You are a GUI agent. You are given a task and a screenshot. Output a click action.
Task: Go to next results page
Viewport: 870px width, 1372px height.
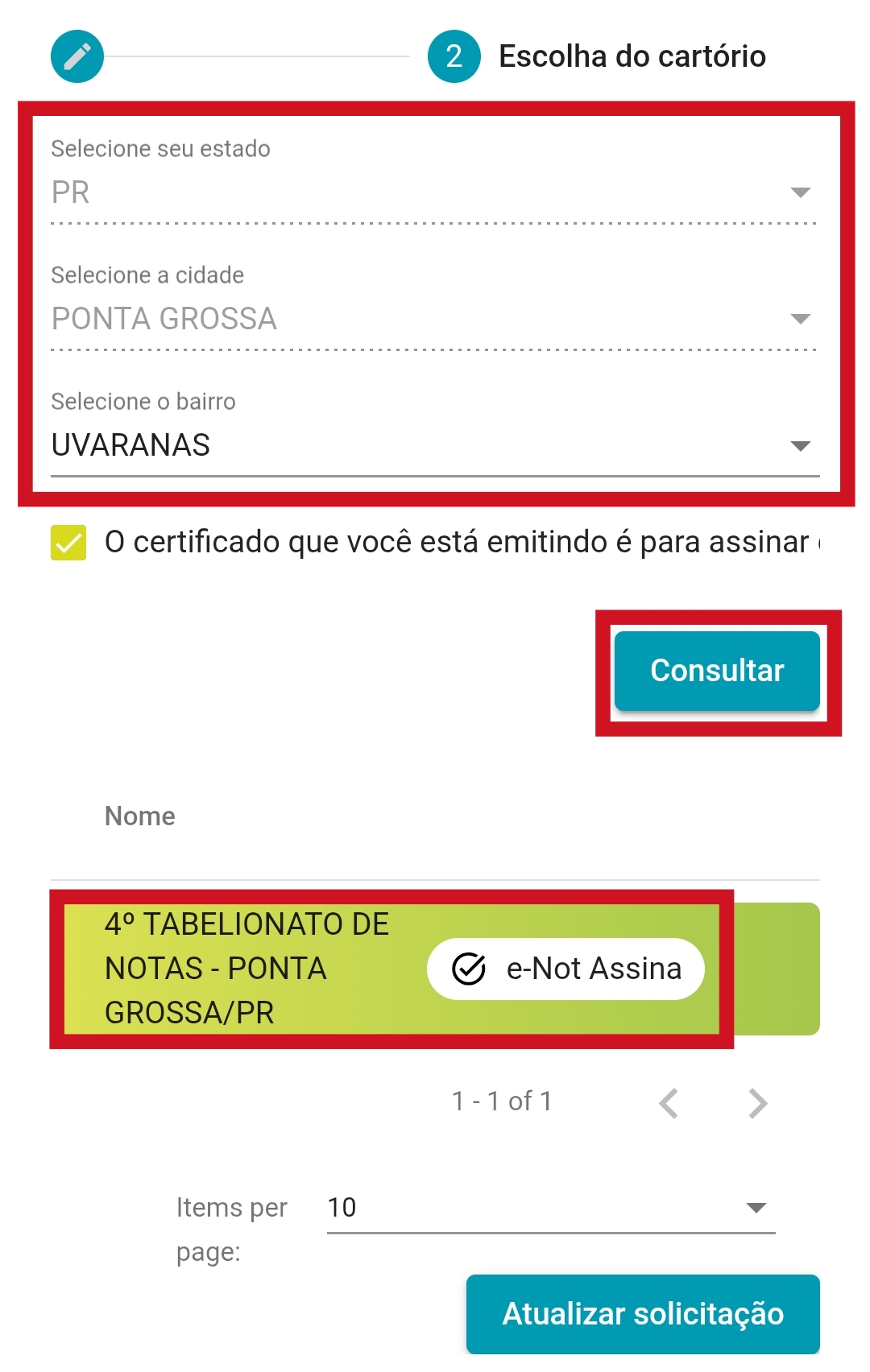pyautogui.click(x=757, y=1103)
